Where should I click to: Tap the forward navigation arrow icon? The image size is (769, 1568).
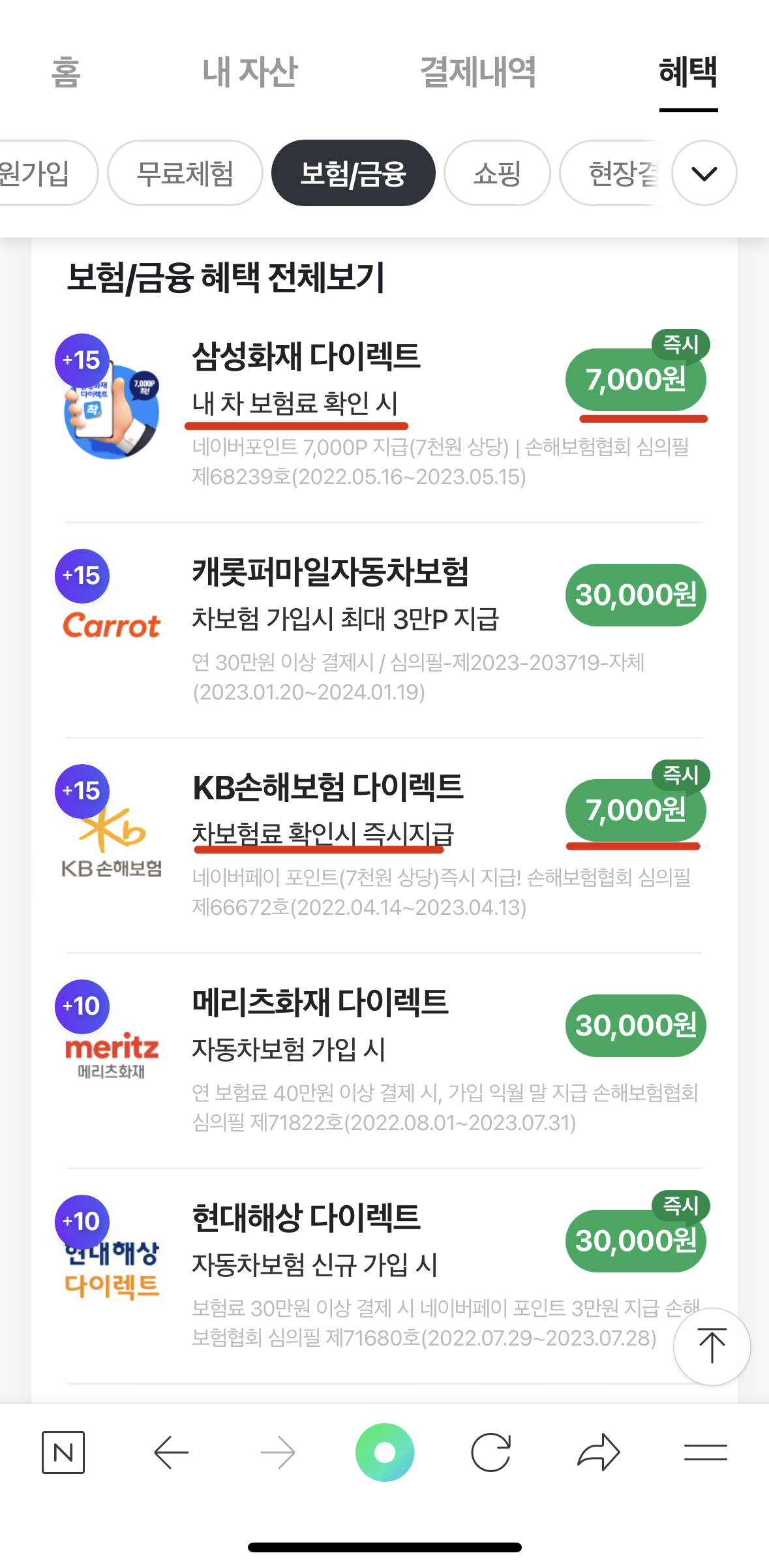(x=277, y=1452)
